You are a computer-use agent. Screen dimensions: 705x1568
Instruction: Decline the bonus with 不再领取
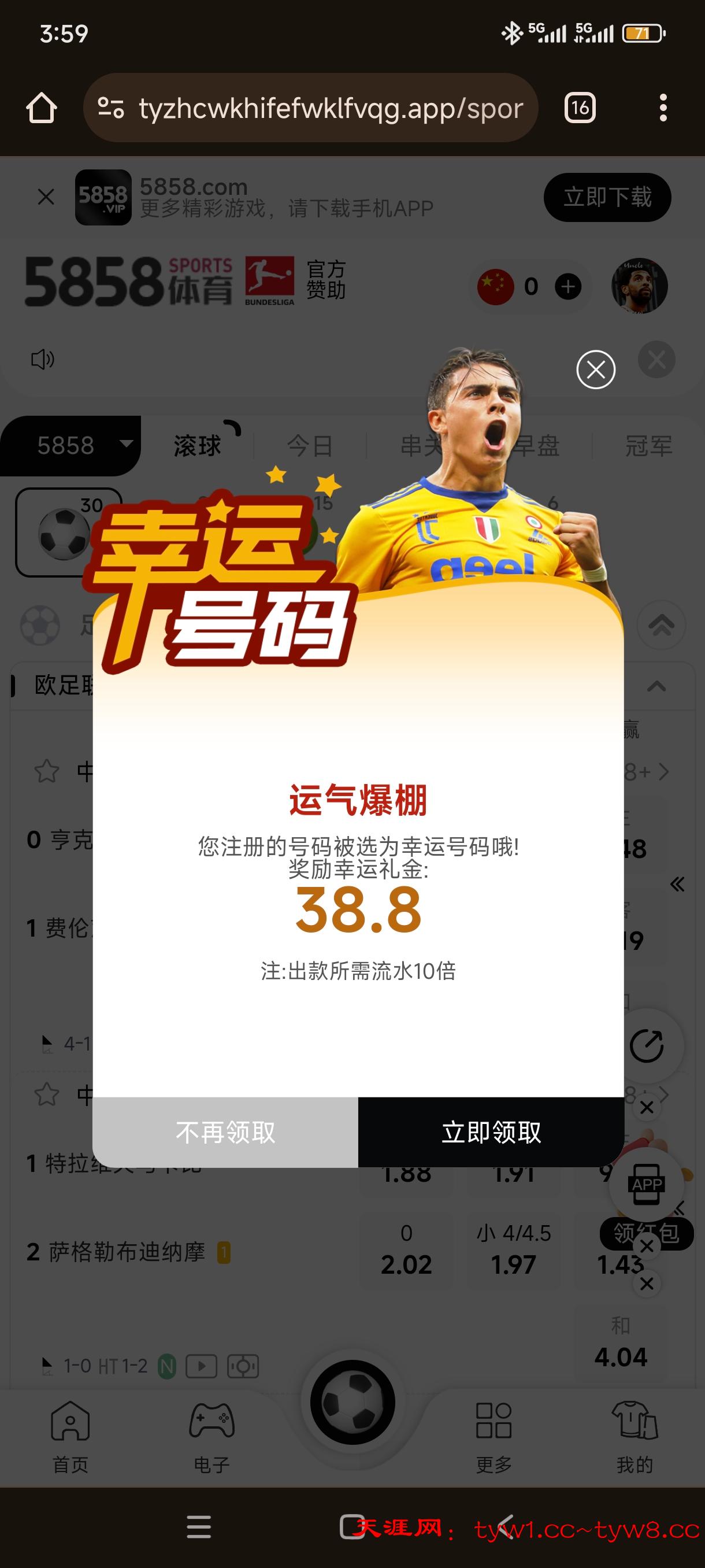pyautogui.click(x=225, y=1133)
